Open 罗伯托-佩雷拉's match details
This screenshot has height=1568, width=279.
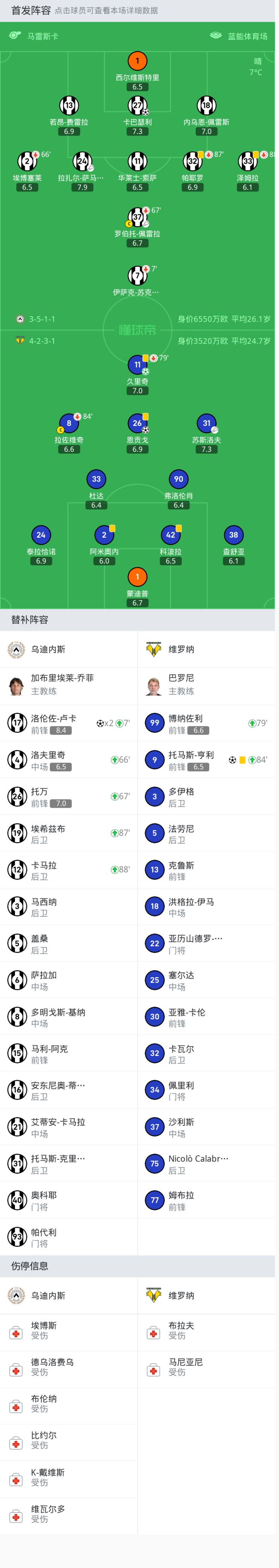pos(138,217)
